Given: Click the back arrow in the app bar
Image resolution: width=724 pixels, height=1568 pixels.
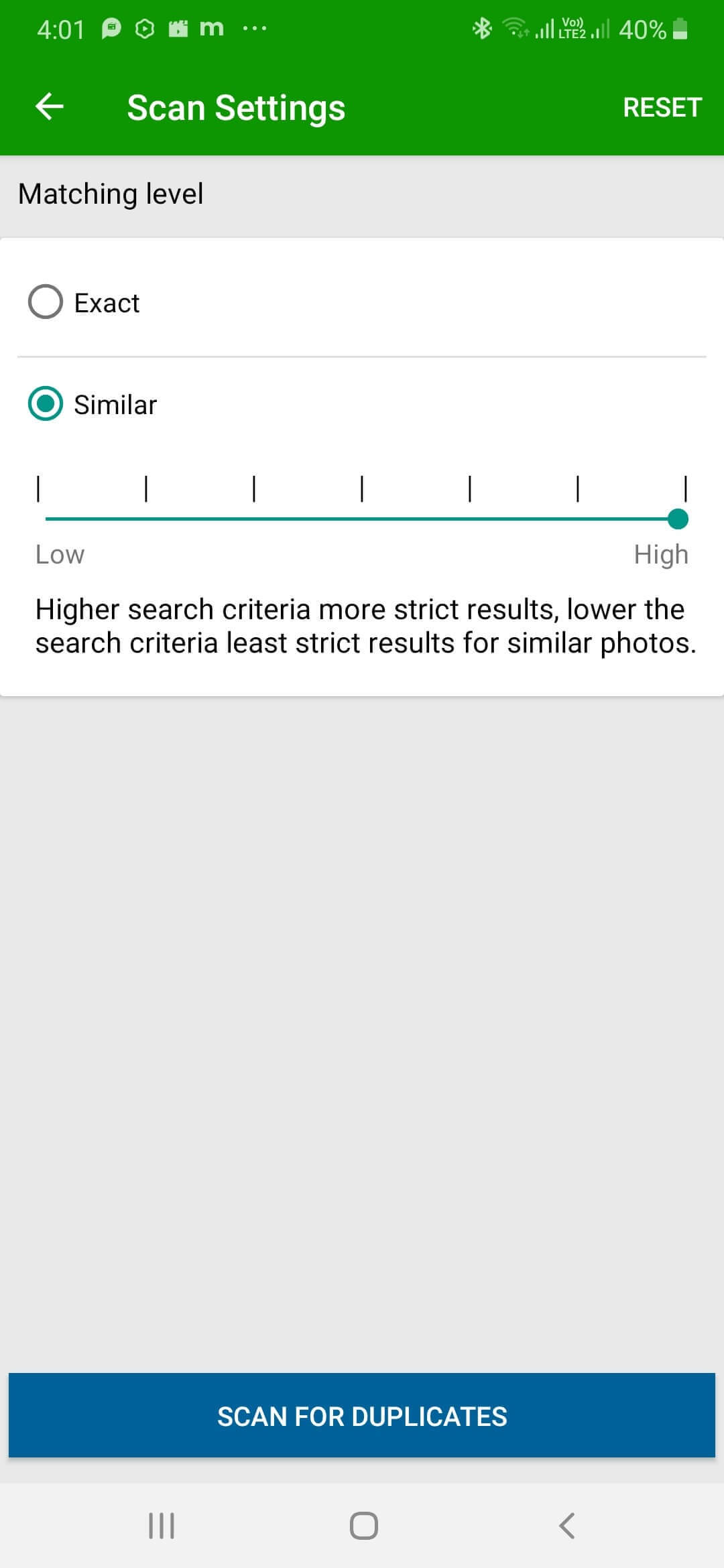Looking at the screenshot, I should pos(49,106).
